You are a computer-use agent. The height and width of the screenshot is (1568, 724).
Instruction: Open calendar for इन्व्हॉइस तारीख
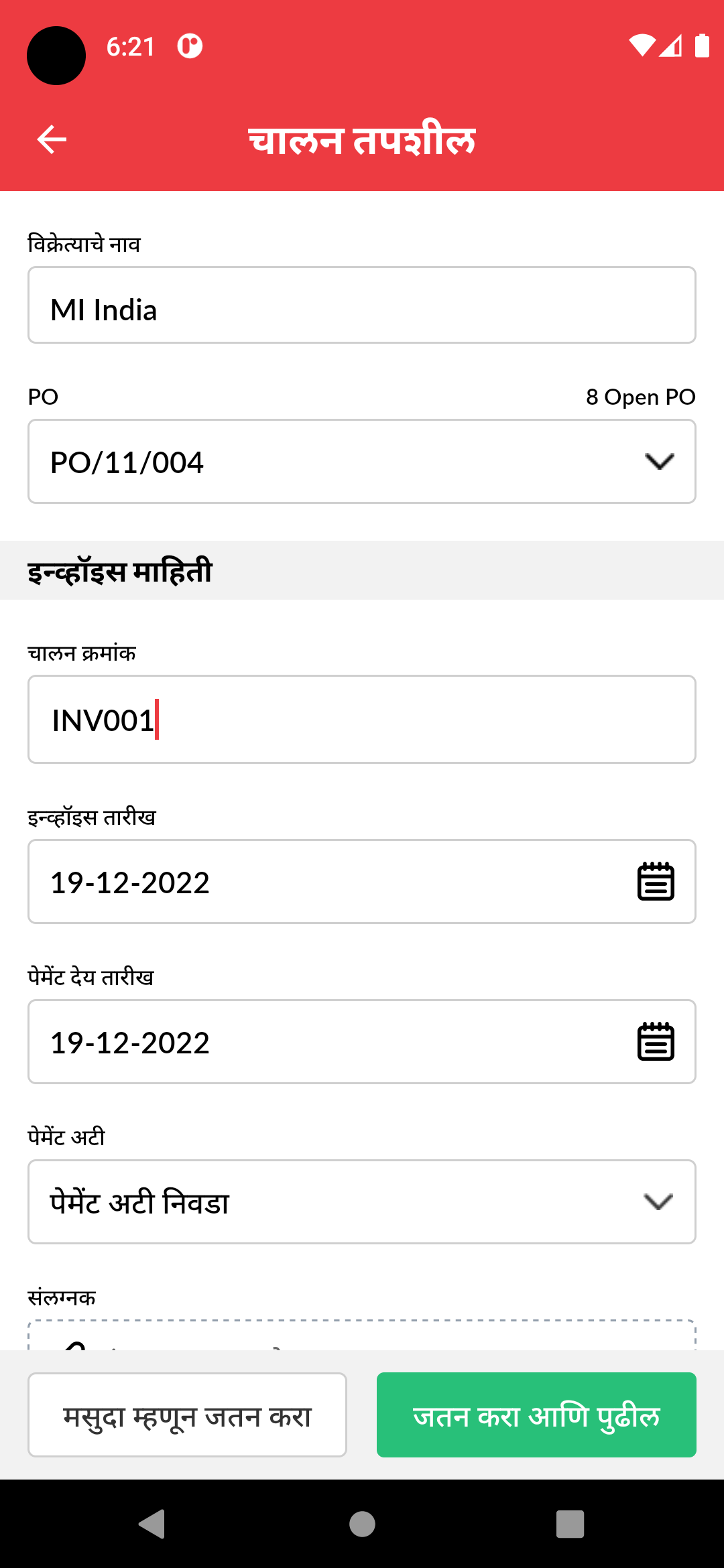[655, 882]
